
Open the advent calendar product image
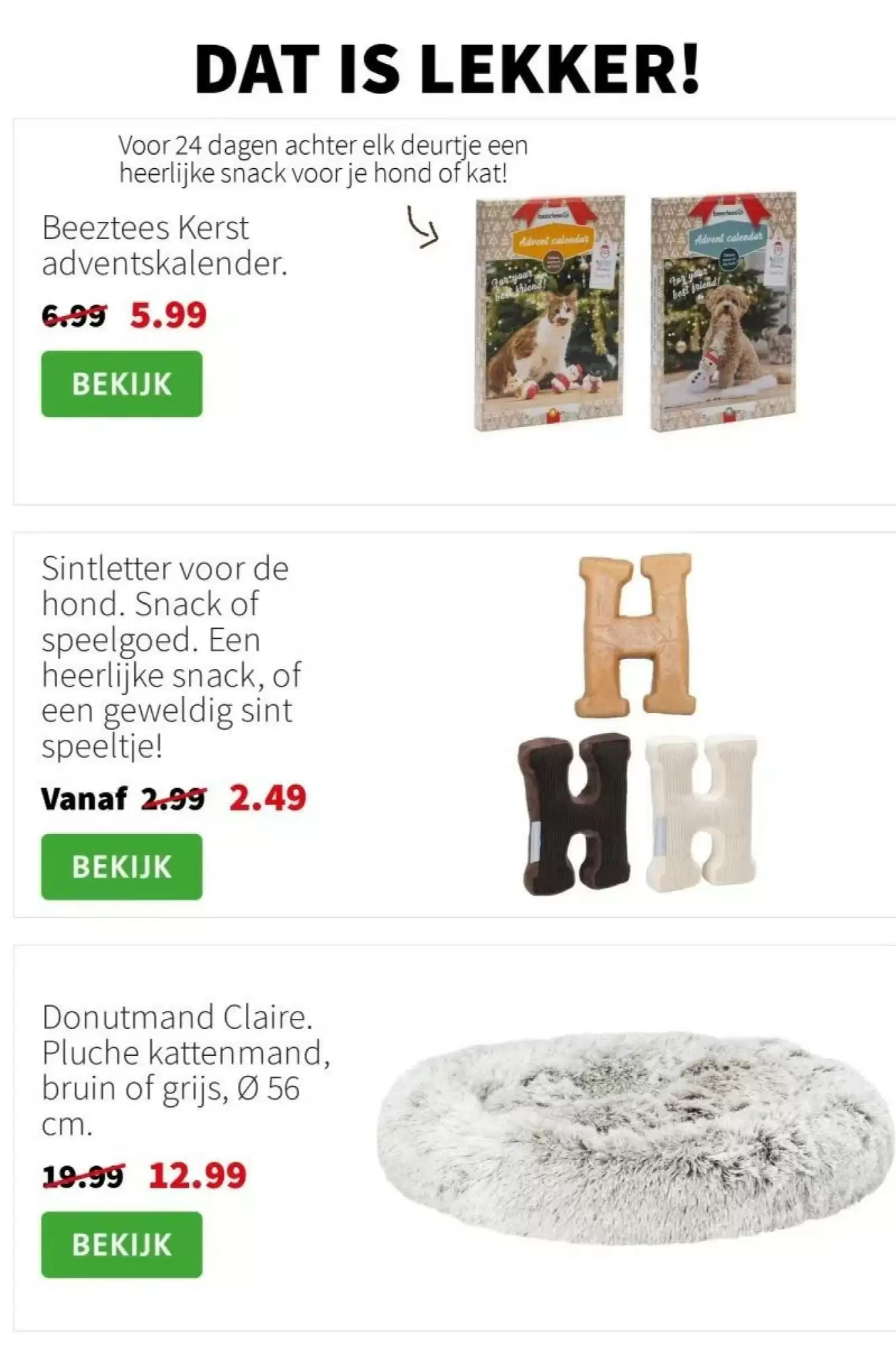click(x=635, y=313)
